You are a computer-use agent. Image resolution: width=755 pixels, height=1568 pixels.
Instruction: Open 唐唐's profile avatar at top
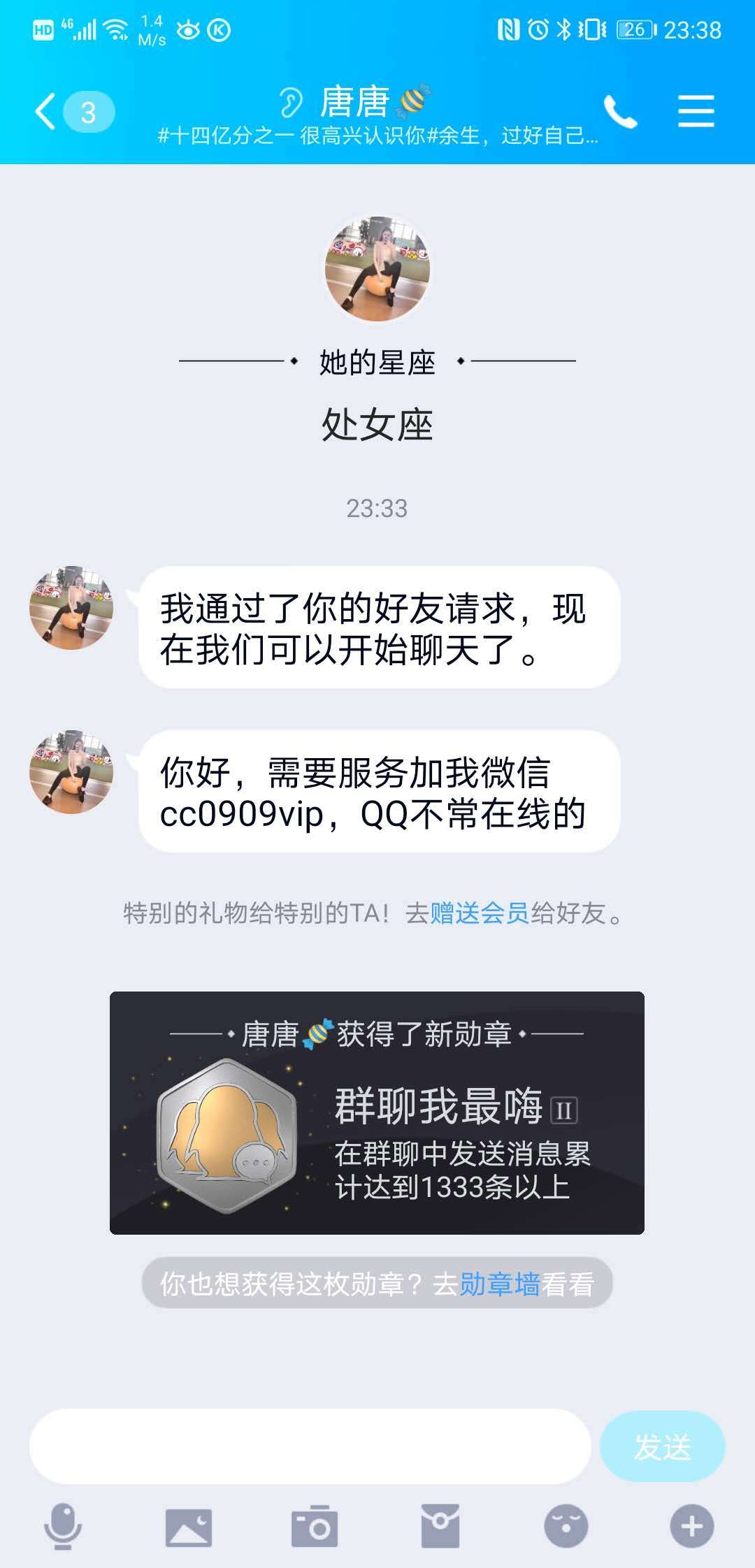click(377, 269)
